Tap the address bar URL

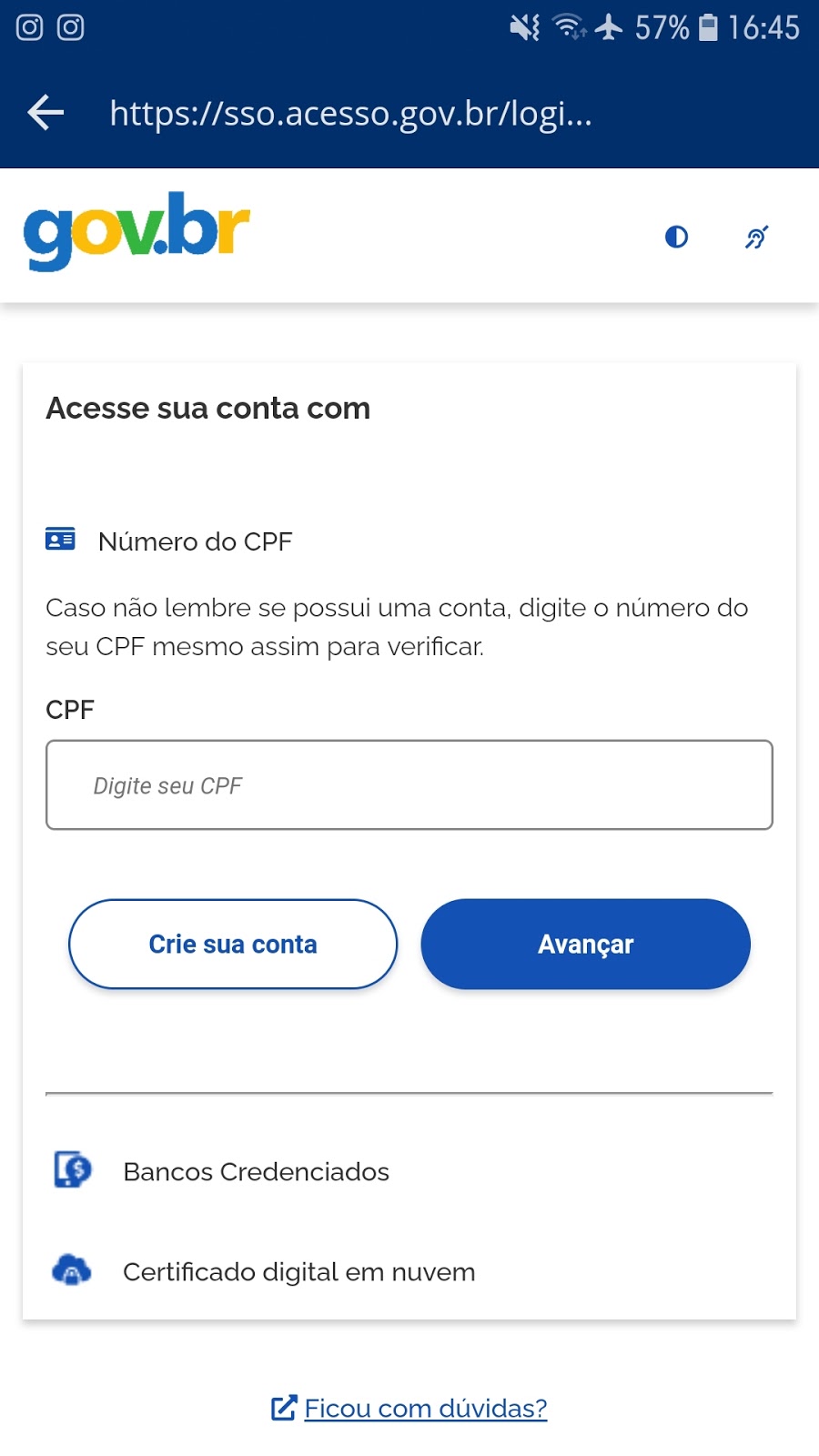(351, 114)
